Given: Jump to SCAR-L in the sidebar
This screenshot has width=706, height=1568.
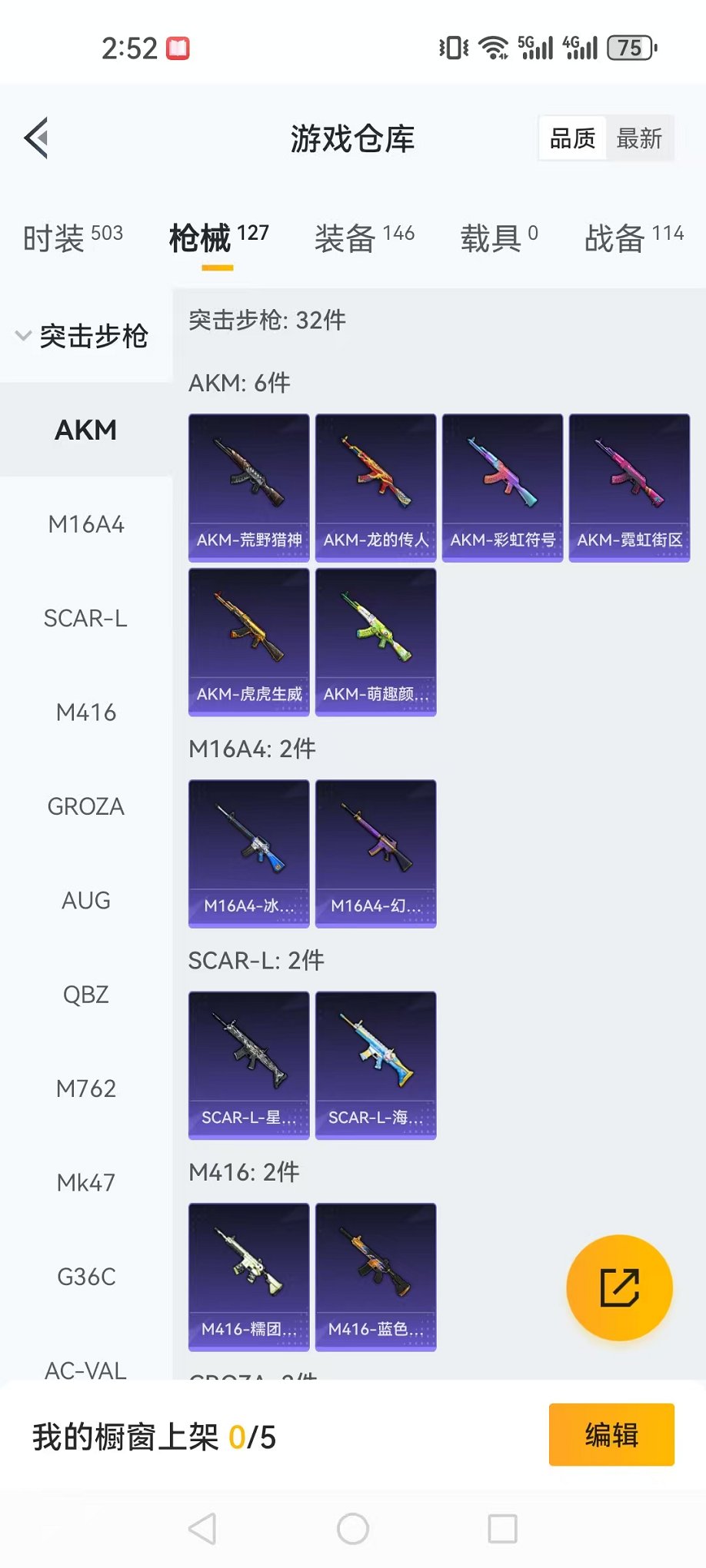Looking at the screenshot, I should [x=86, y=618].
